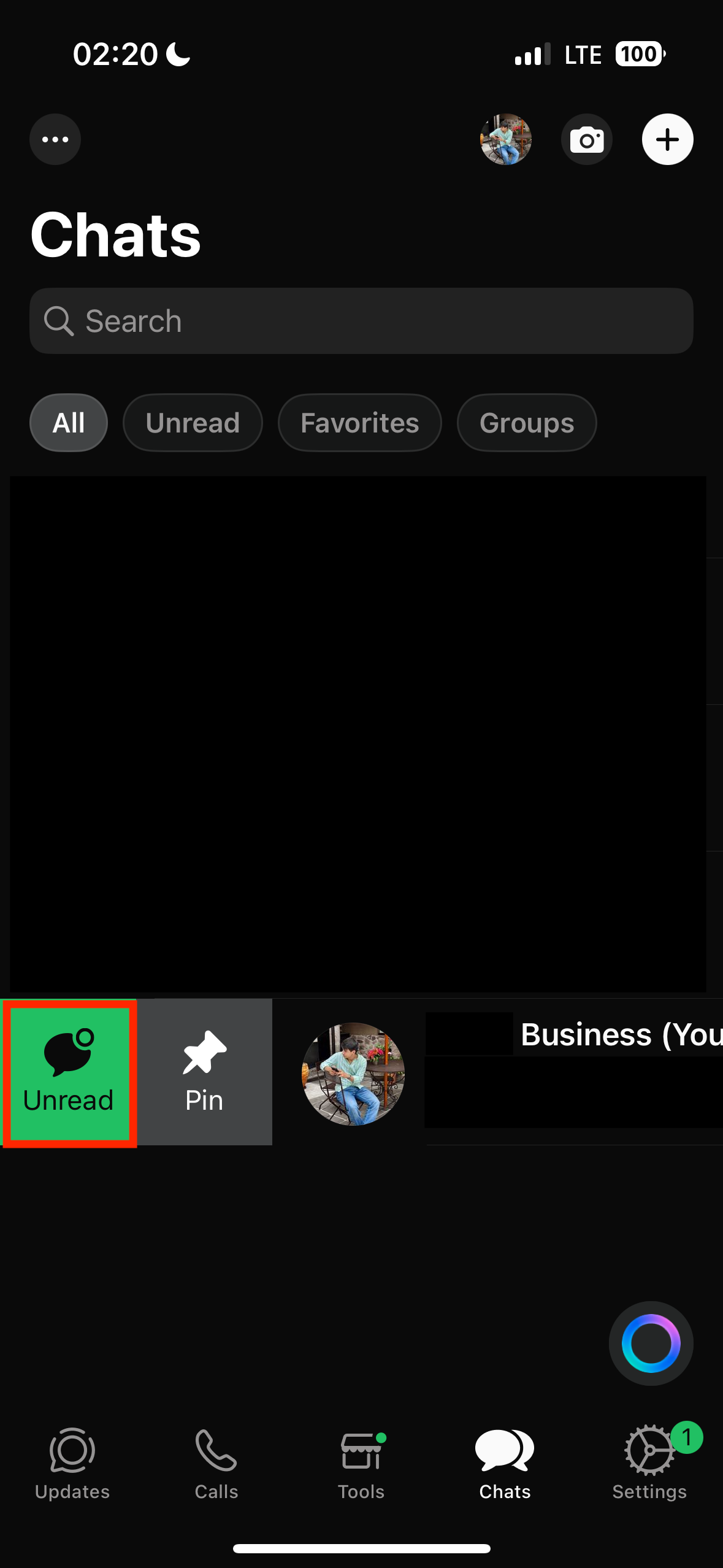Select the Chats tab

tap(505, 1464)
